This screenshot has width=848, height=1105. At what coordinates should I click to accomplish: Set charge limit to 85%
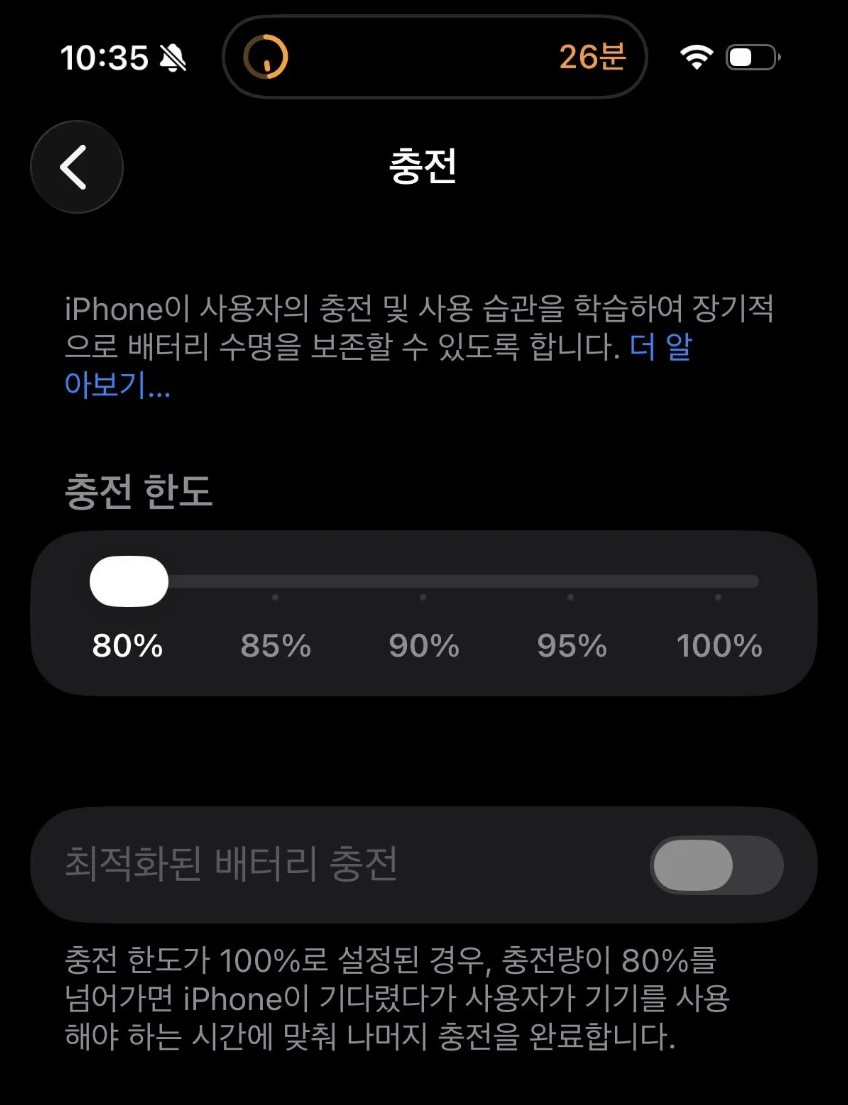[x=275, y=582]
